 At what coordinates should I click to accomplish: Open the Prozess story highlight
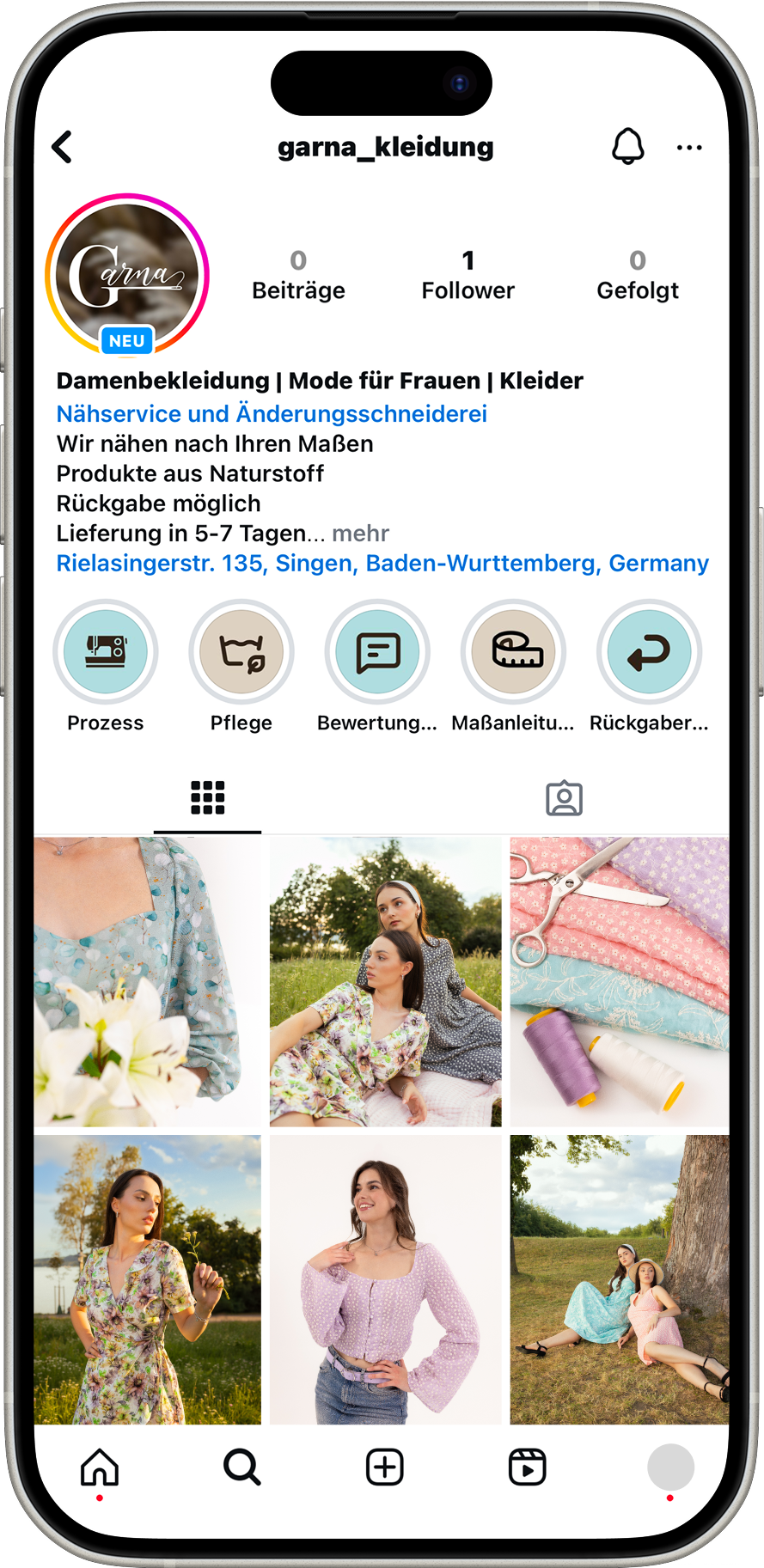(x=106, y=652)
